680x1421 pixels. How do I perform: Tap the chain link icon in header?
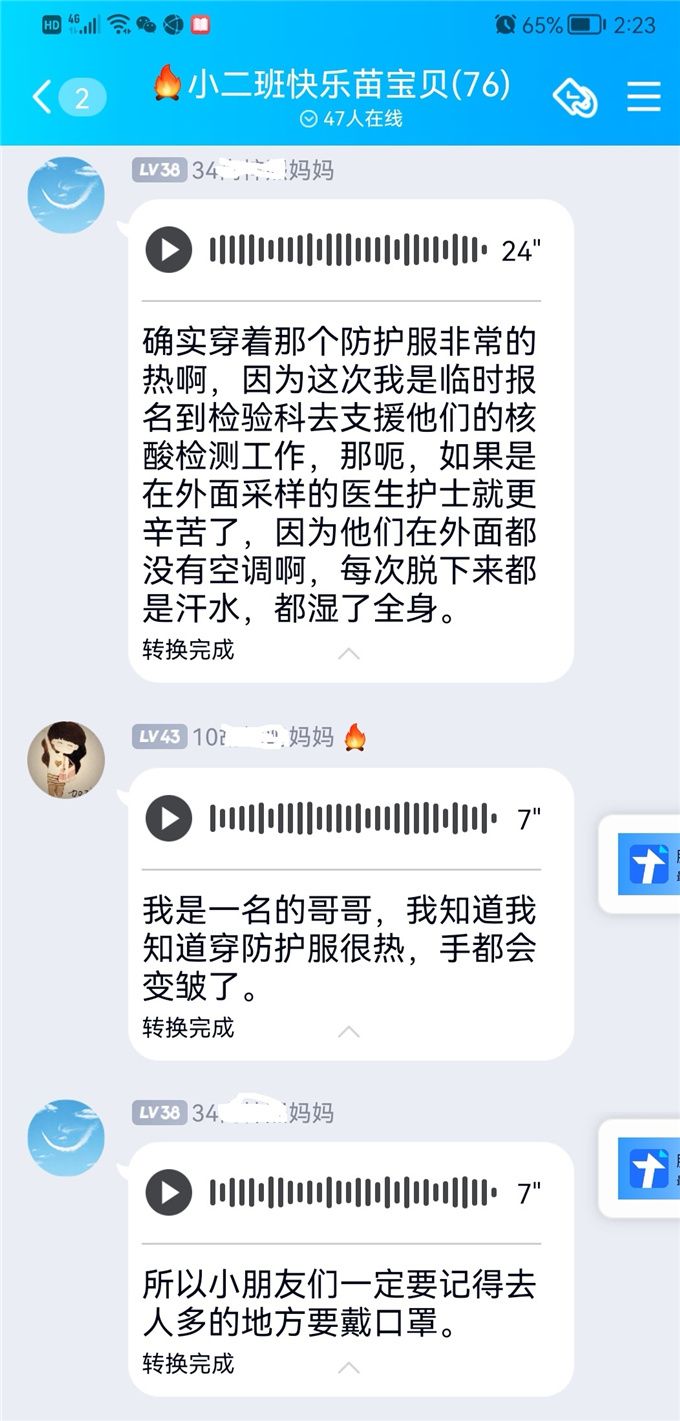(575, 97)
